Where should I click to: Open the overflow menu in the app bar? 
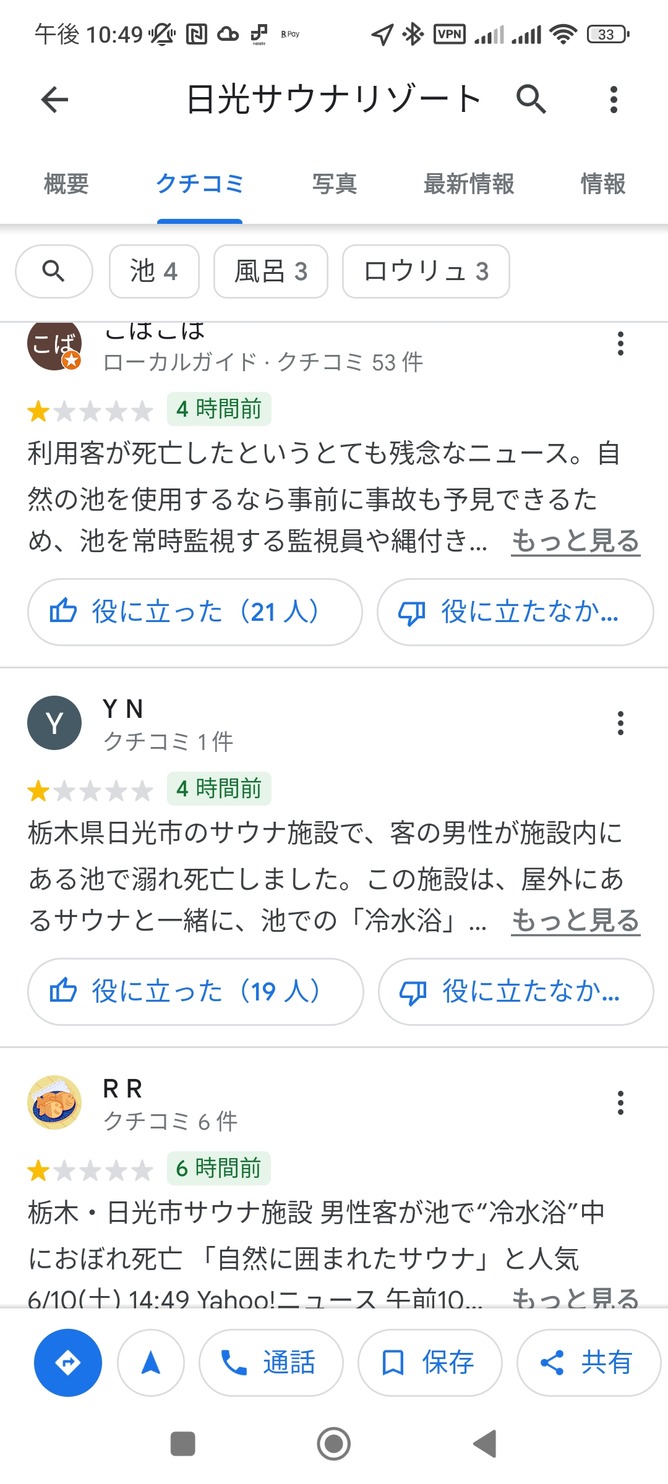(x=614, y=99)
